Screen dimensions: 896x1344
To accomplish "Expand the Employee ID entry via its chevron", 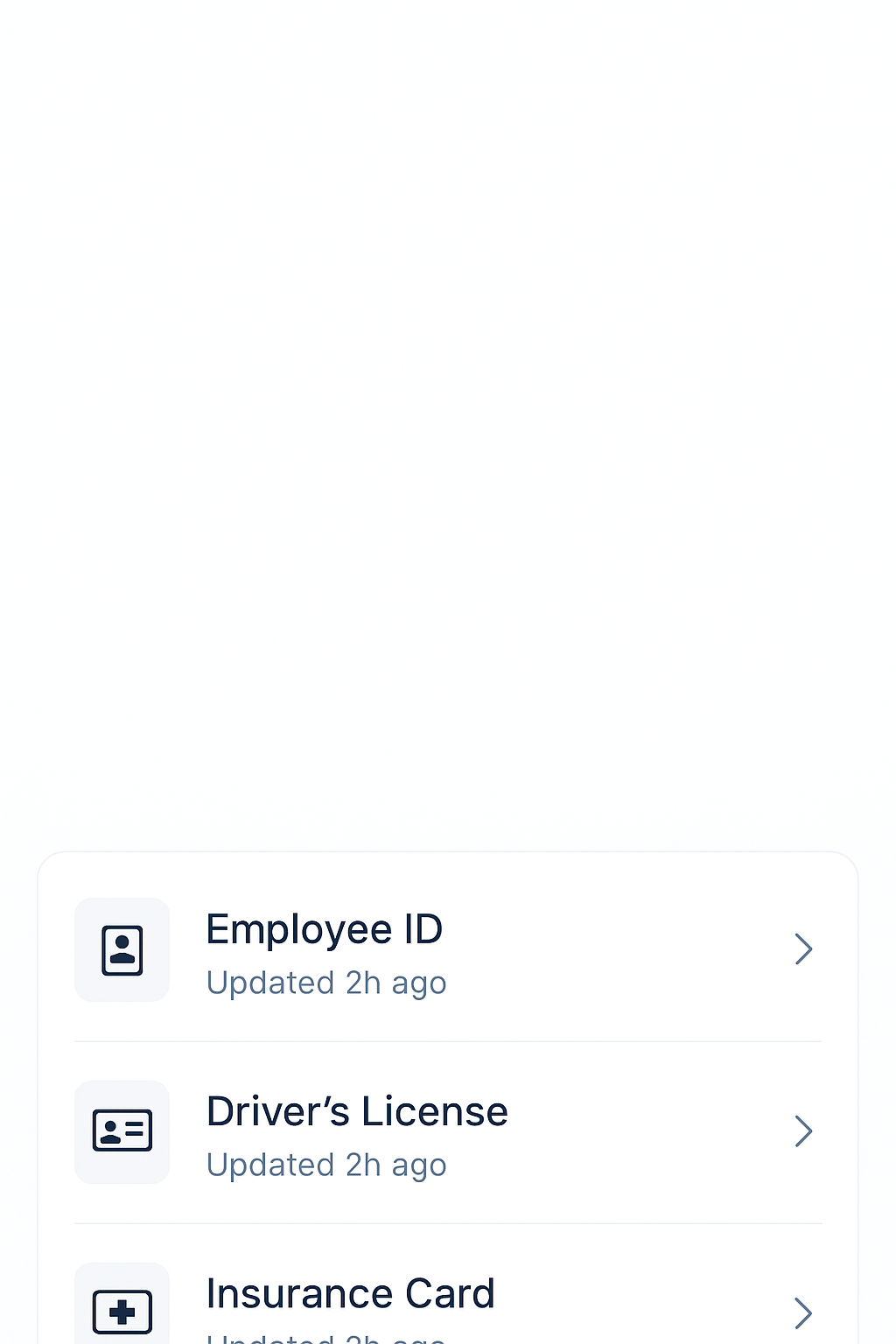I will tap(803, 949).
